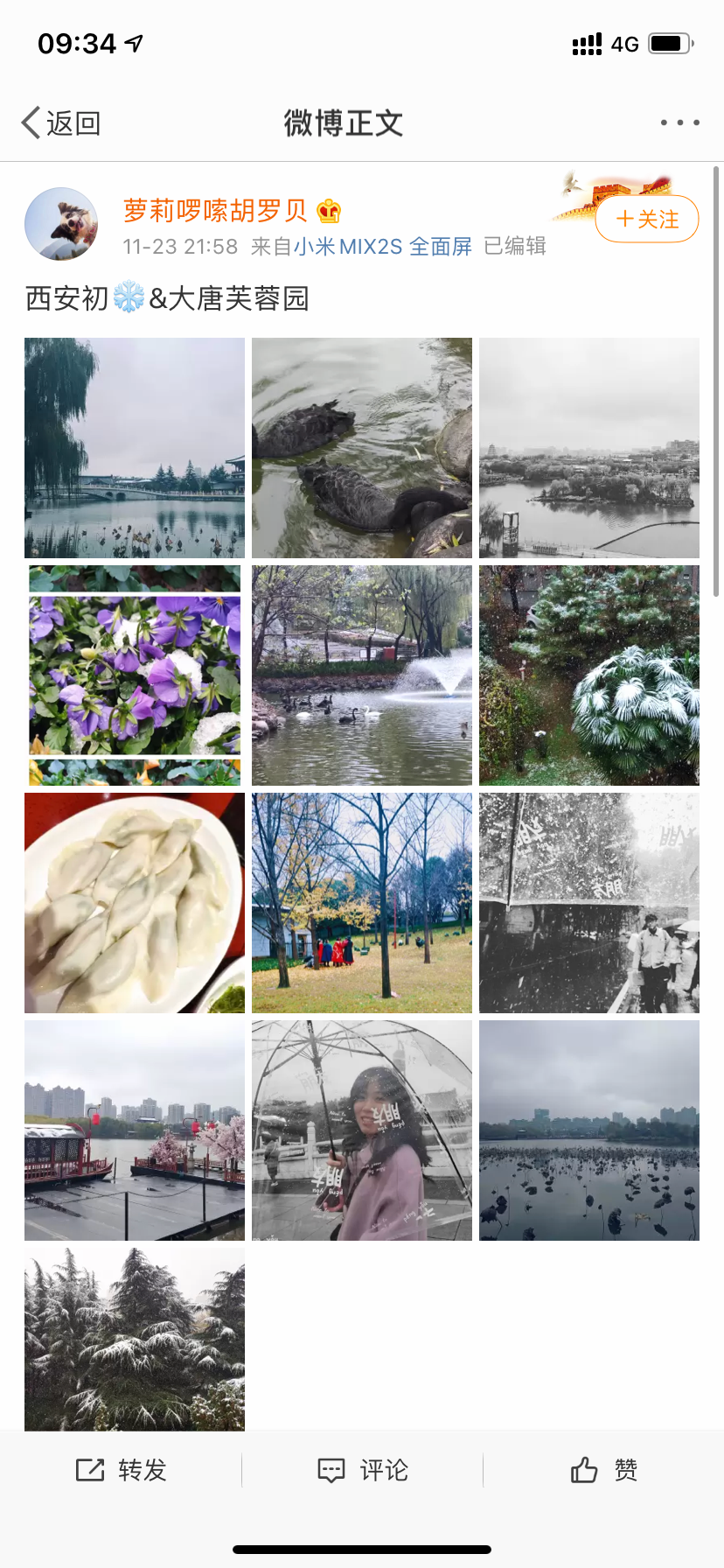View the snow-covered palm plant photo
This screenshot has width=724, height=1568.
coord(589,675)
